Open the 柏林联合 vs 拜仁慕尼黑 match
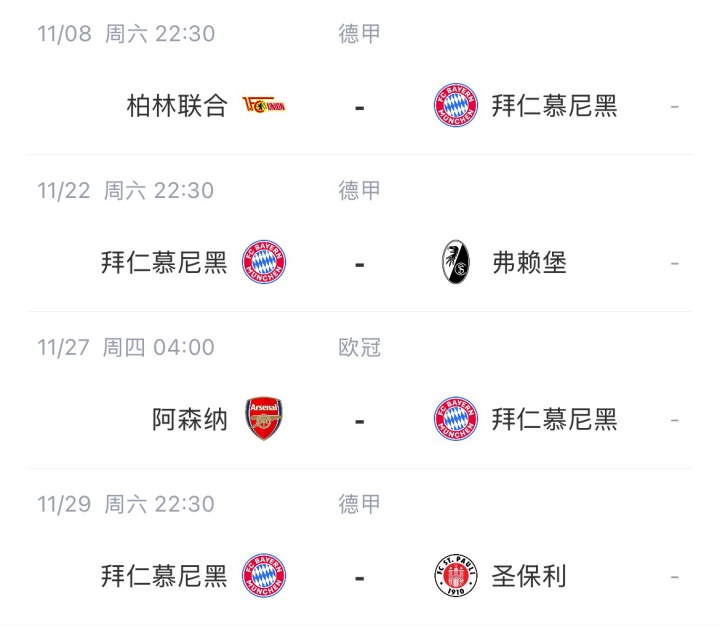 tap(359, 105)
